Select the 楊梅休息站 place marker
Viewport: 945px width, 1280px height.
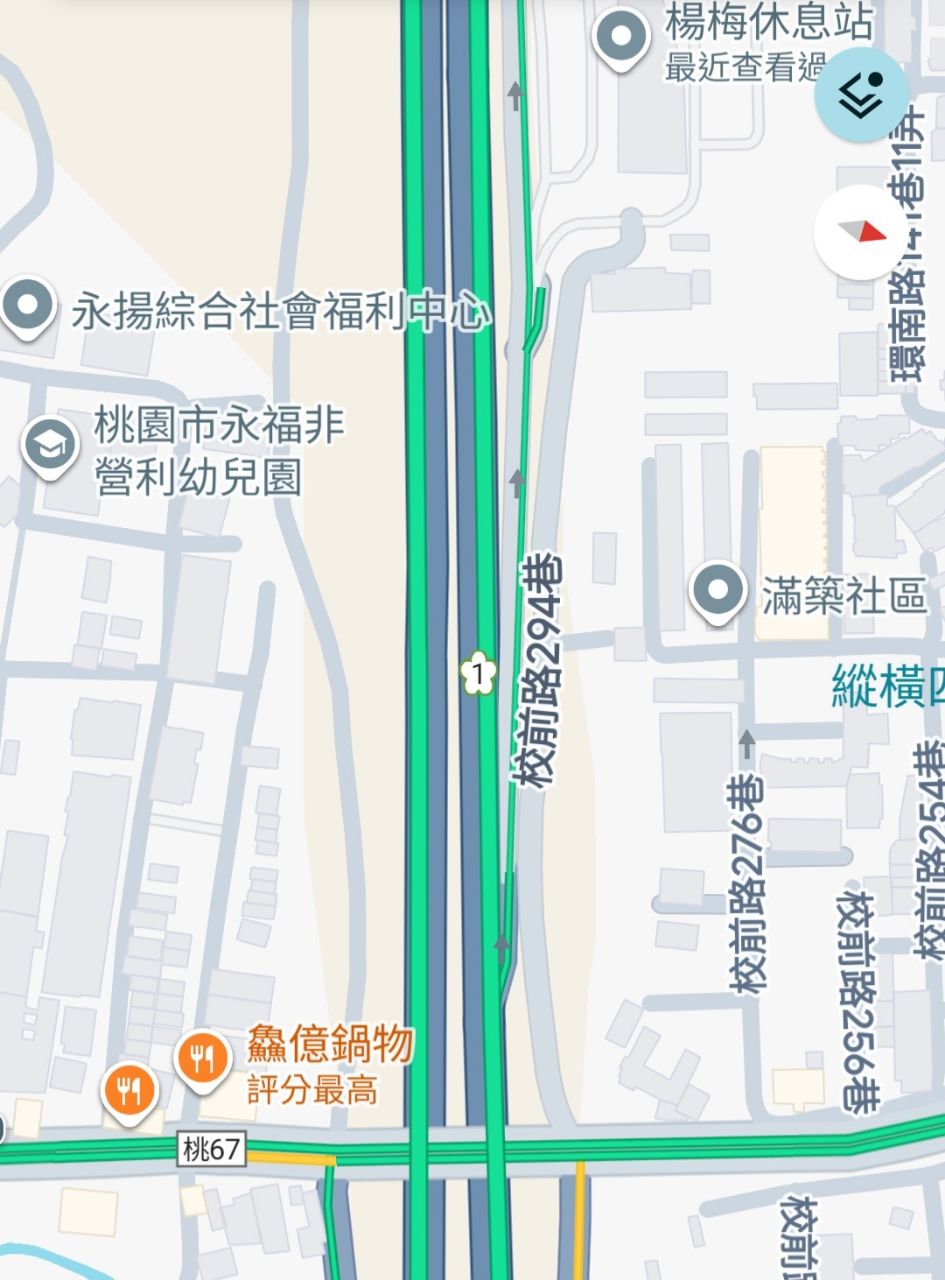point(623,37)
